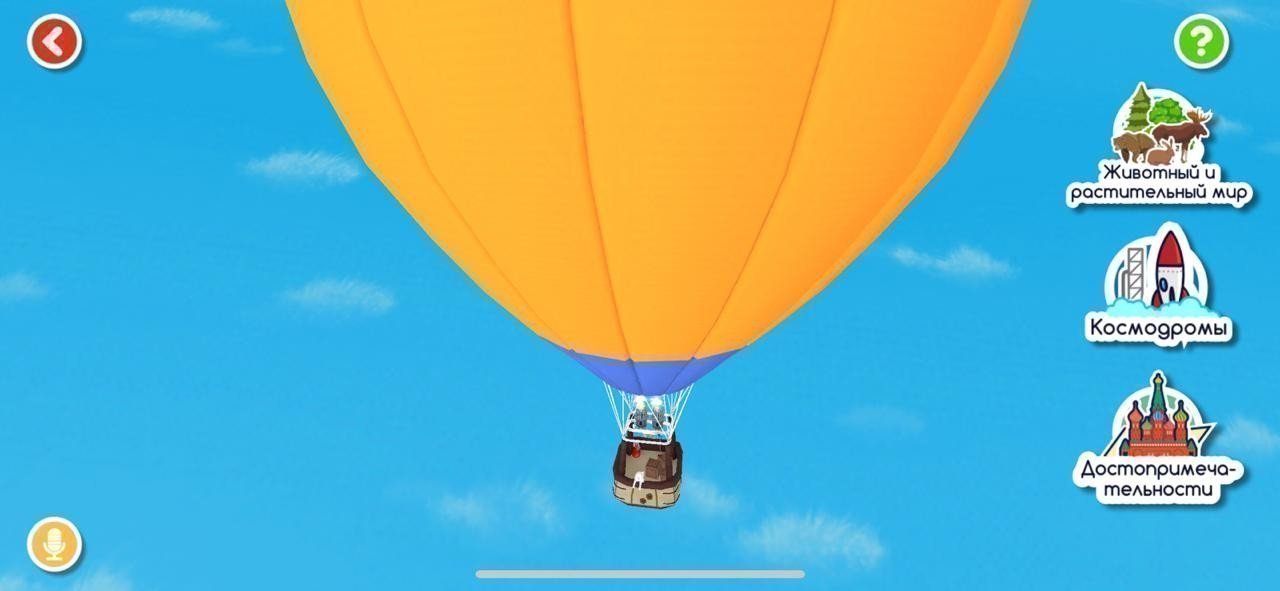Select the Космодромы rocket category

[x=1158, y=286]
